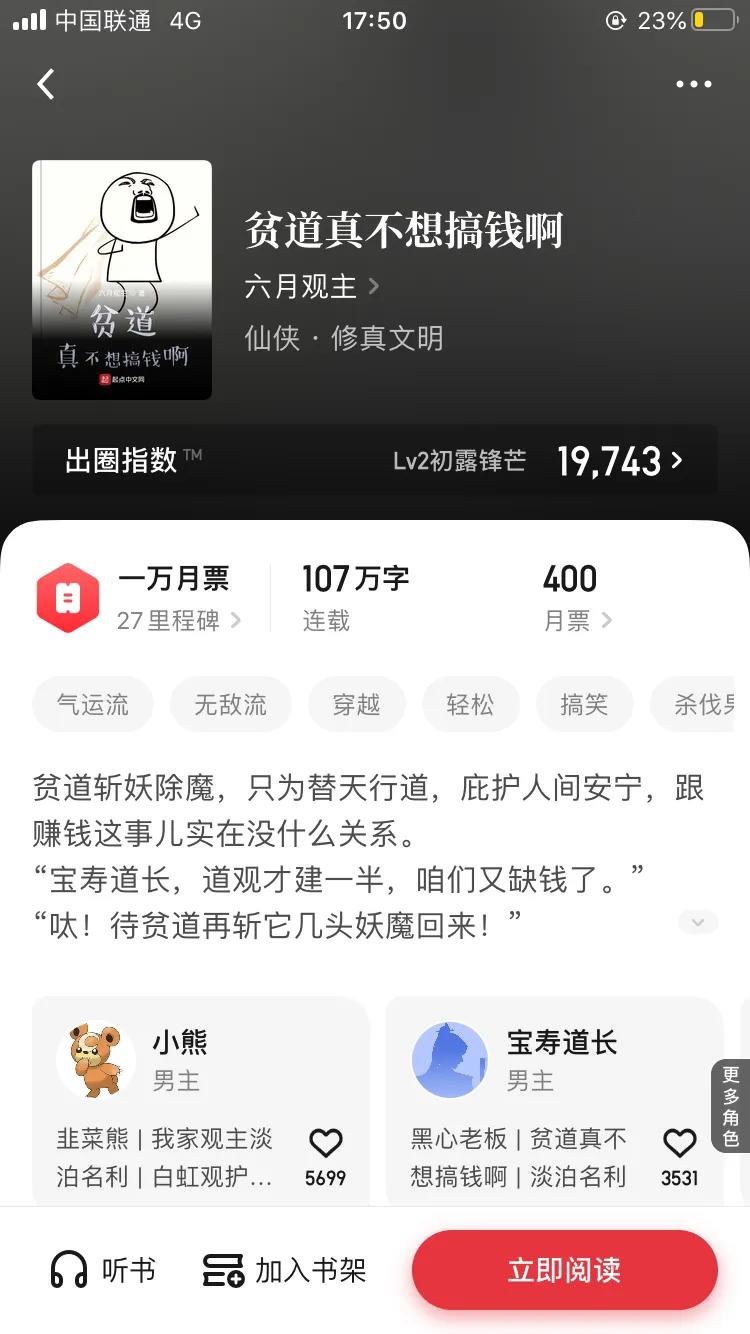Tap the 立即阅读 read now button
750x1334 pixels.
564,1270
